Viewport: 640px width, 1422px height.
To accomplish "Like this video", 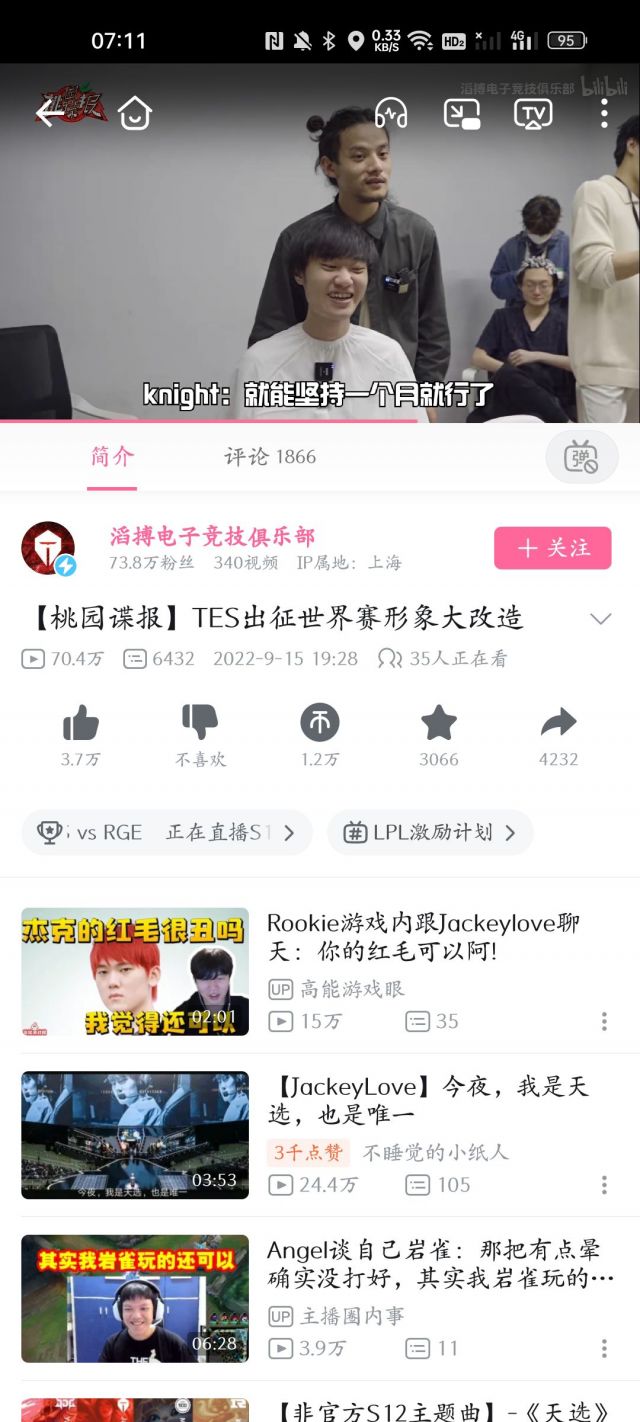I will 81,723.
